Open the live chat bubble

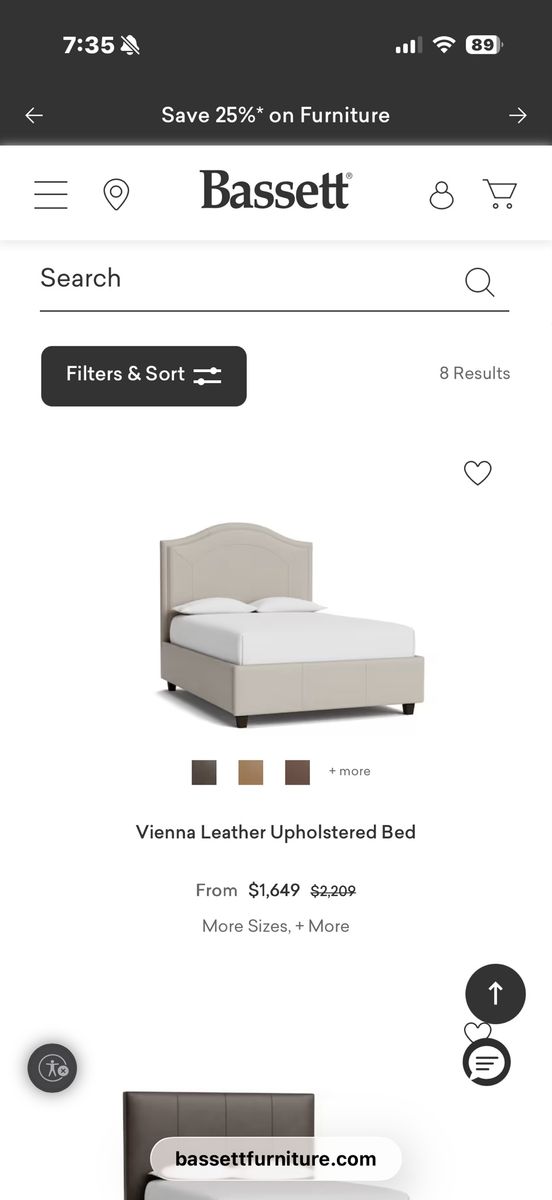pos(487,1062)
